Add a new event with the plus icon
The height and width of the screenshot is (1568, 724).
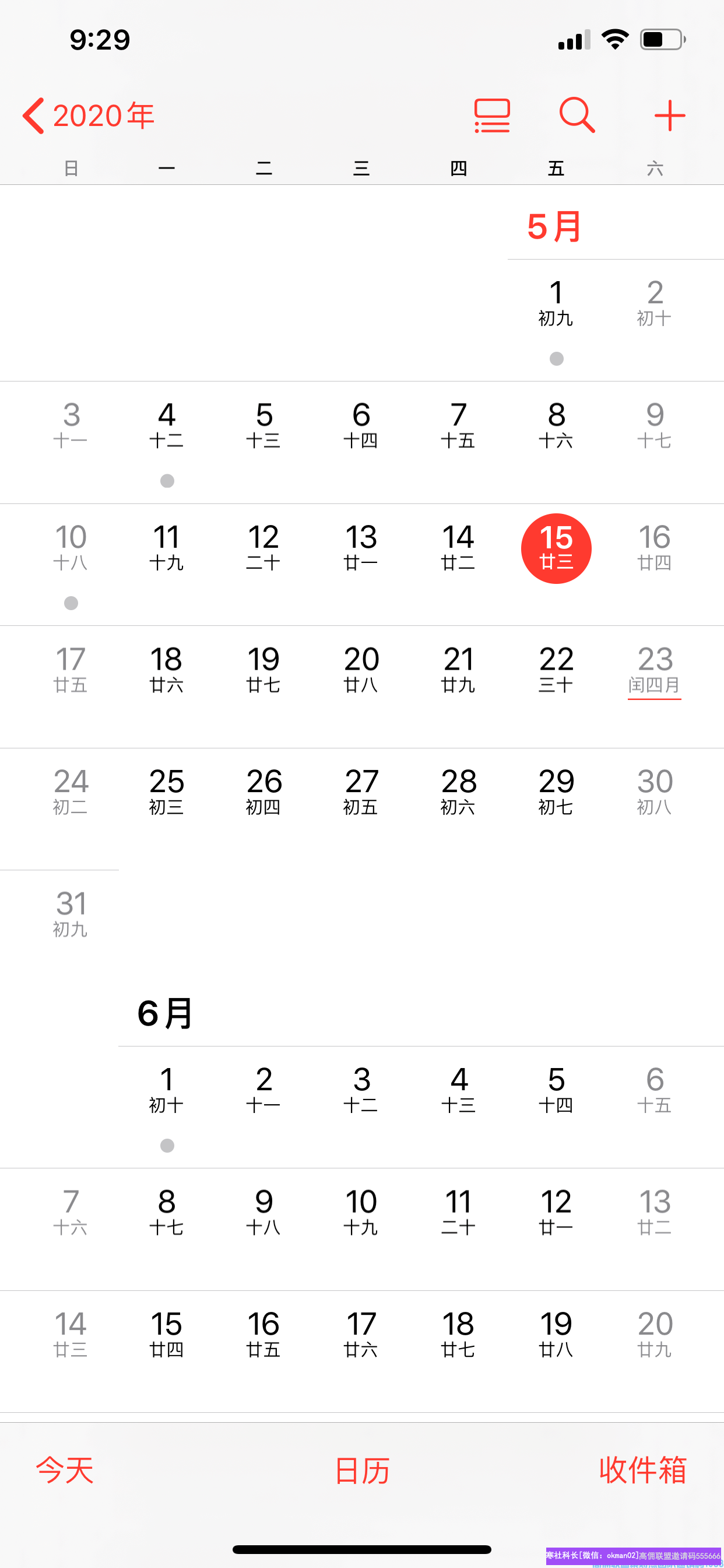point(669,116)
